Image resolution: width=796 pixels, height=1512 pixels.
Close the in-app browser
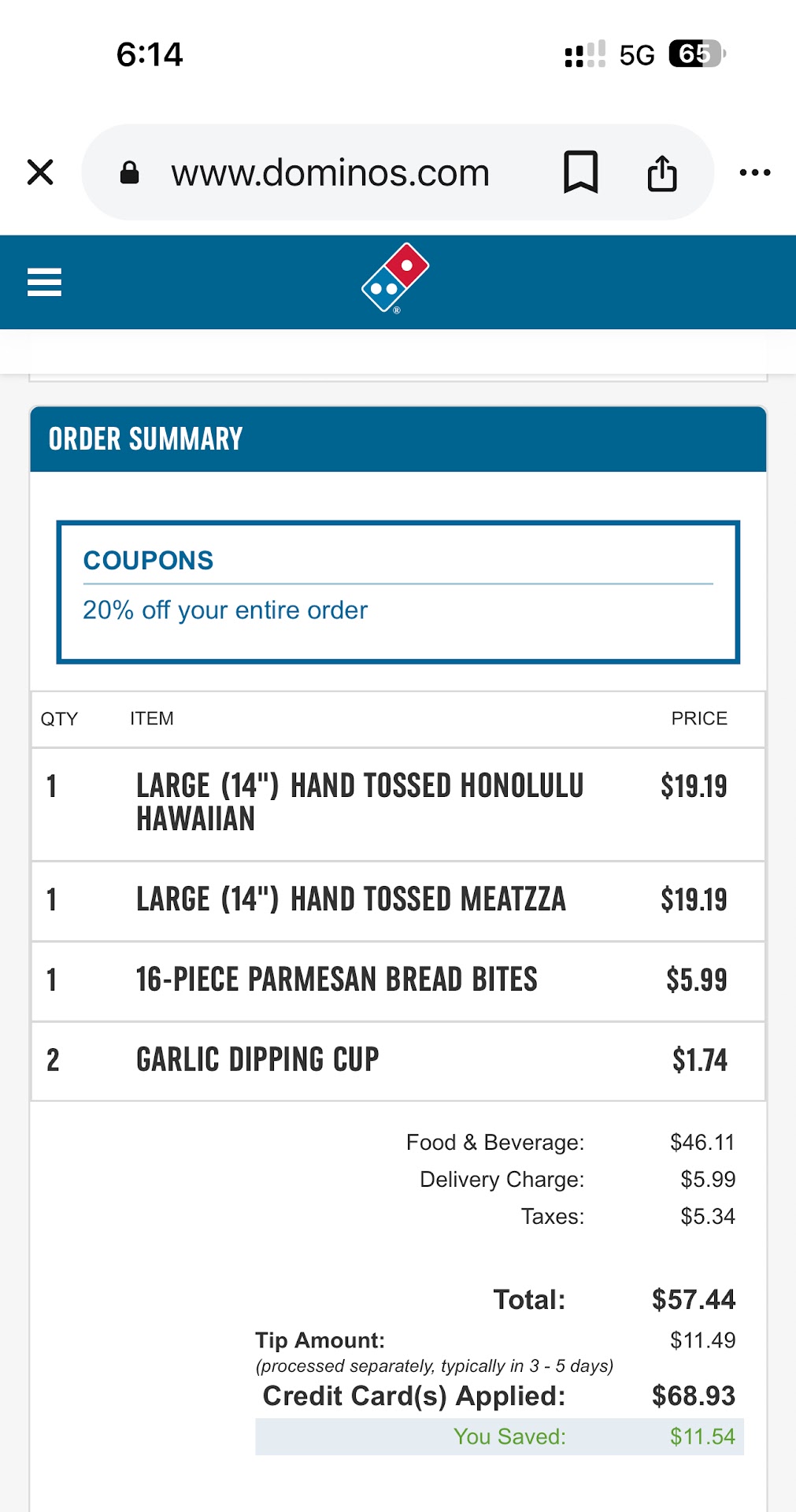pos(40,172)
